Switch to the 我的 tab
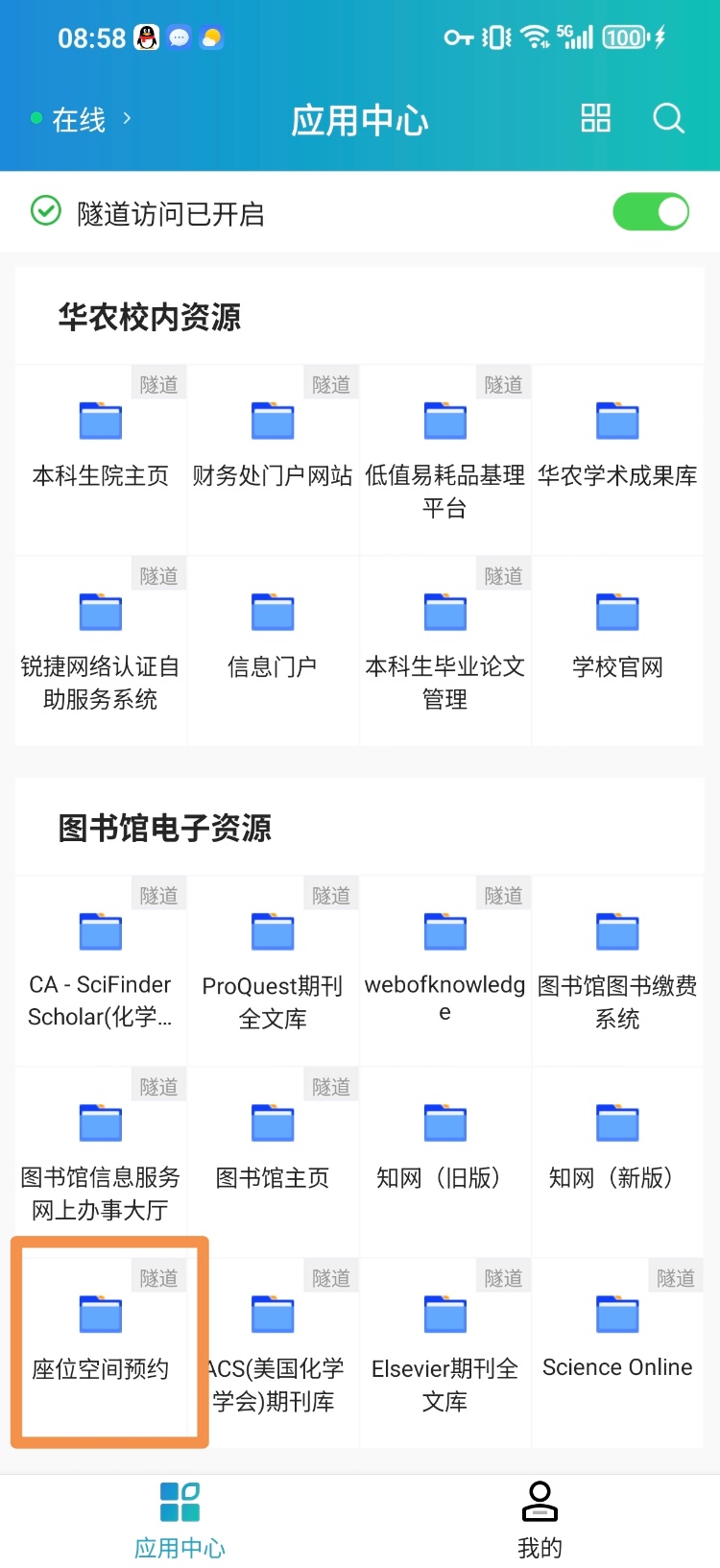The height and width of the screenshot is (1568, 720). 540,1521
